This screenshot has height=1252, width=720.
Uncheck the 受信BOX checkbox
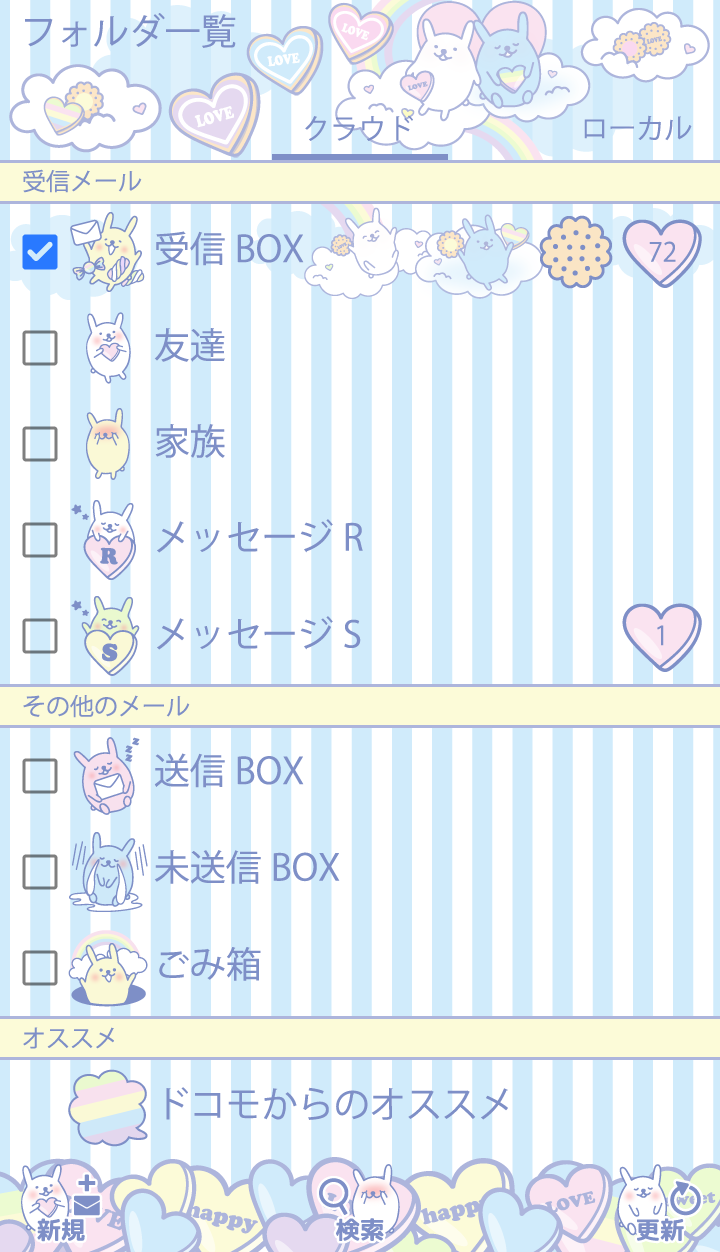click(40, 252)
